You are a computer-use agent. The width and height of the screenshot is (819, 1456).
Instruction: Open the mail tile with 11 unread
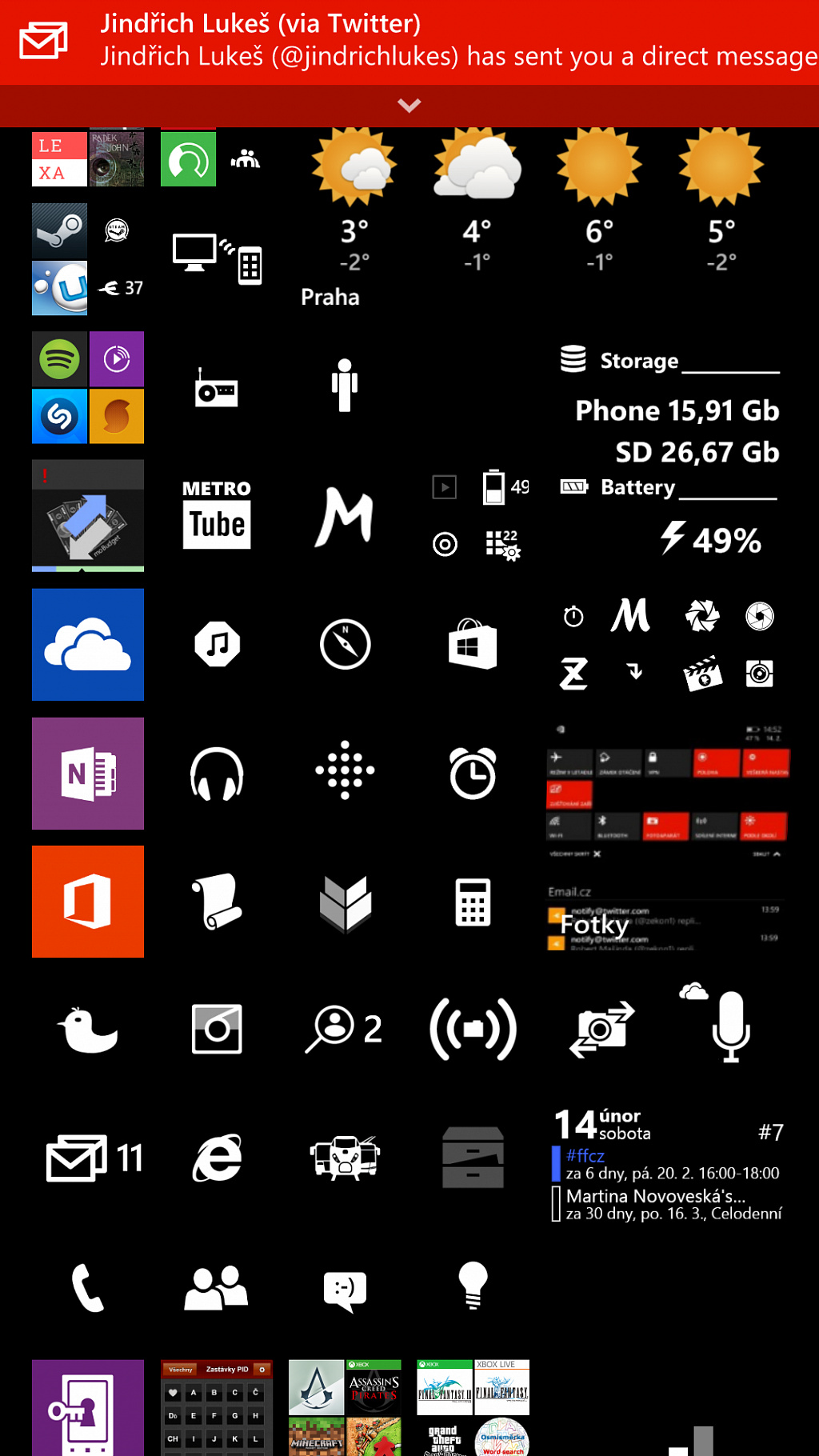coord(88,1158)
